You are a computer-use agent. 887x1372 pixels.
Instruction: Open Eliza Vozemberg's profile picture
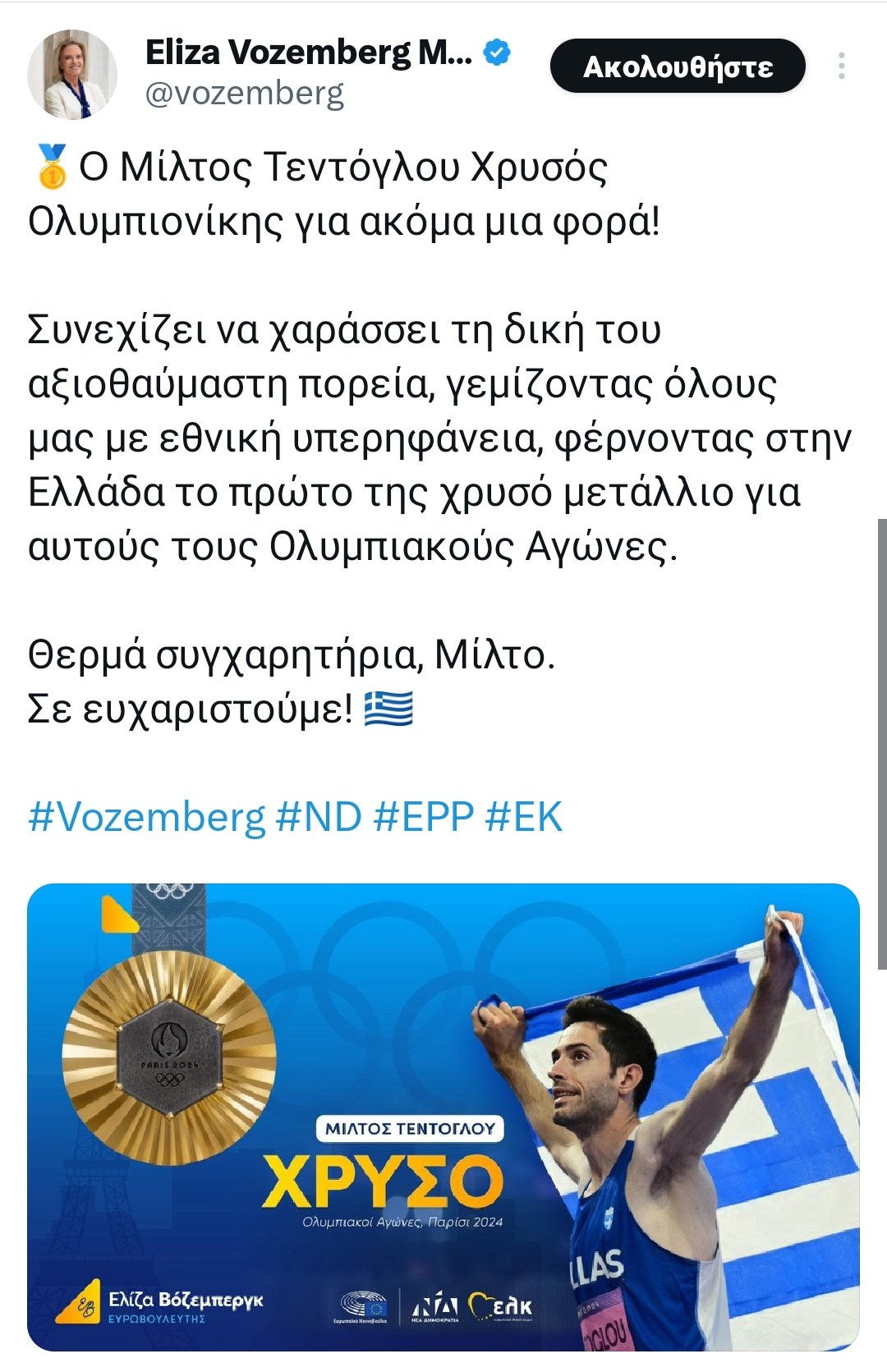tap(71, 75)
